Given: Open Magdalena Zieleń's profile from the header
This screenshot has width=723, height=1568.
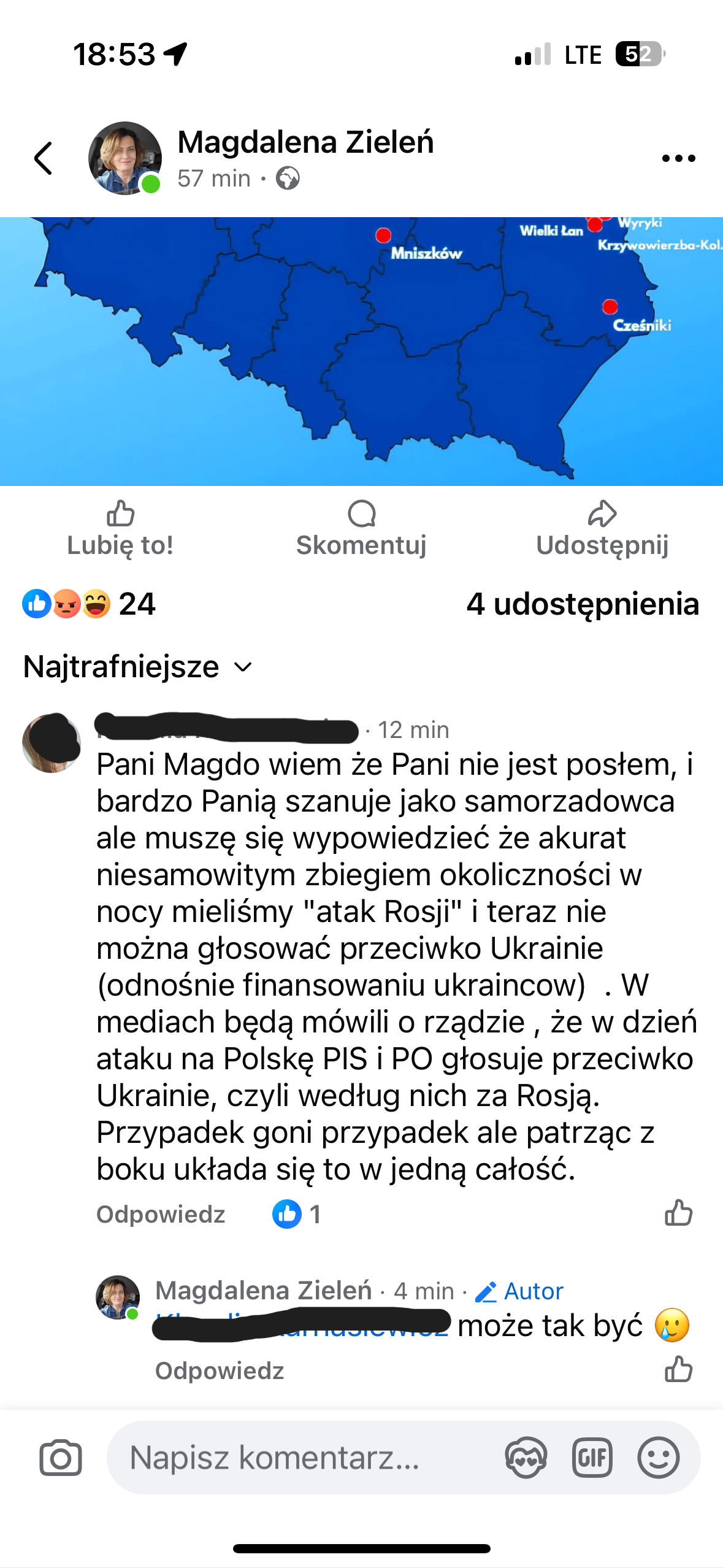Looking at the screenshot, I should pyautogui.click(x=305, y=142).
